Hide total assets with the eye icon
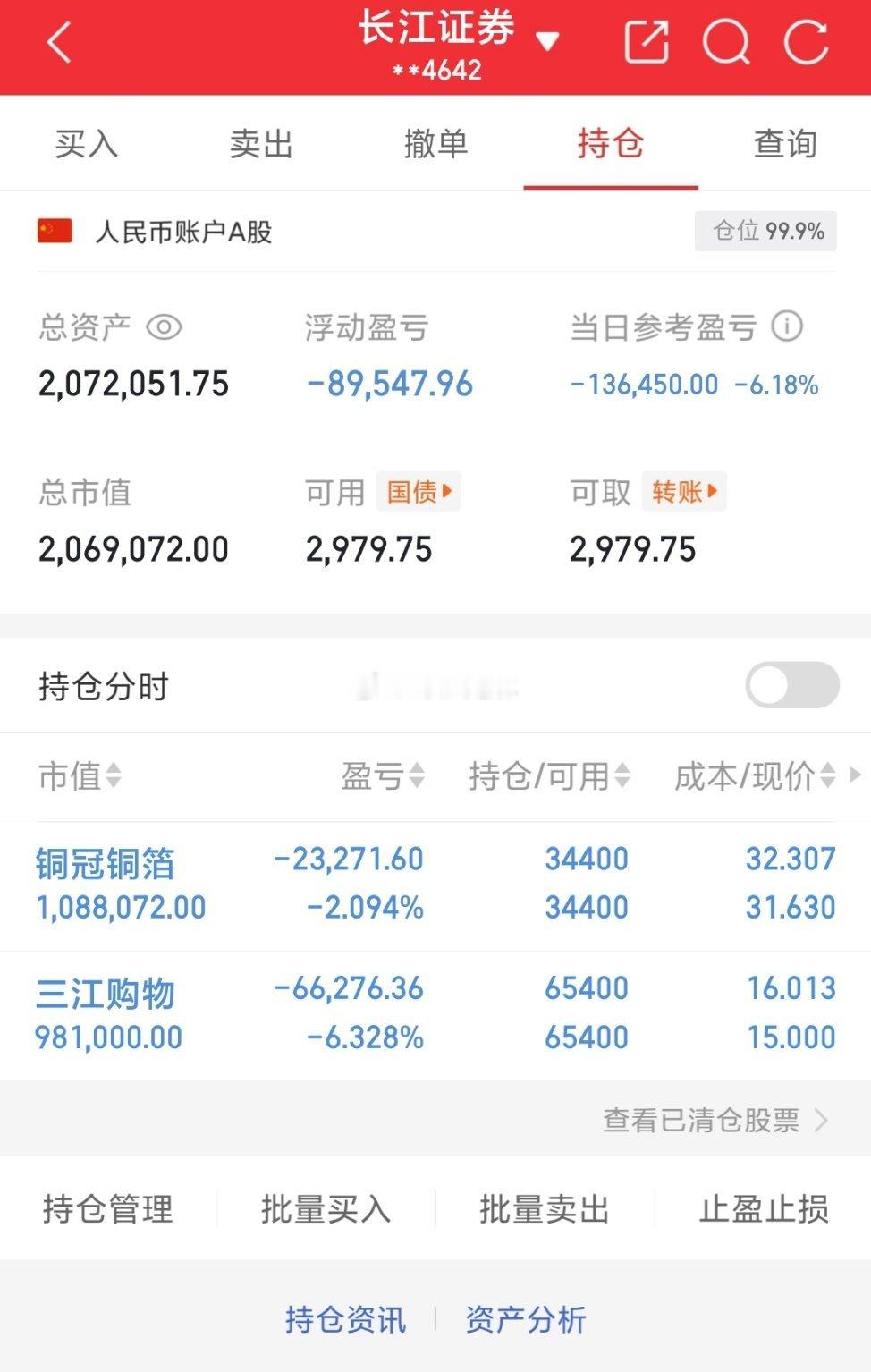871x1372 pixels. [x=163, y=327]
